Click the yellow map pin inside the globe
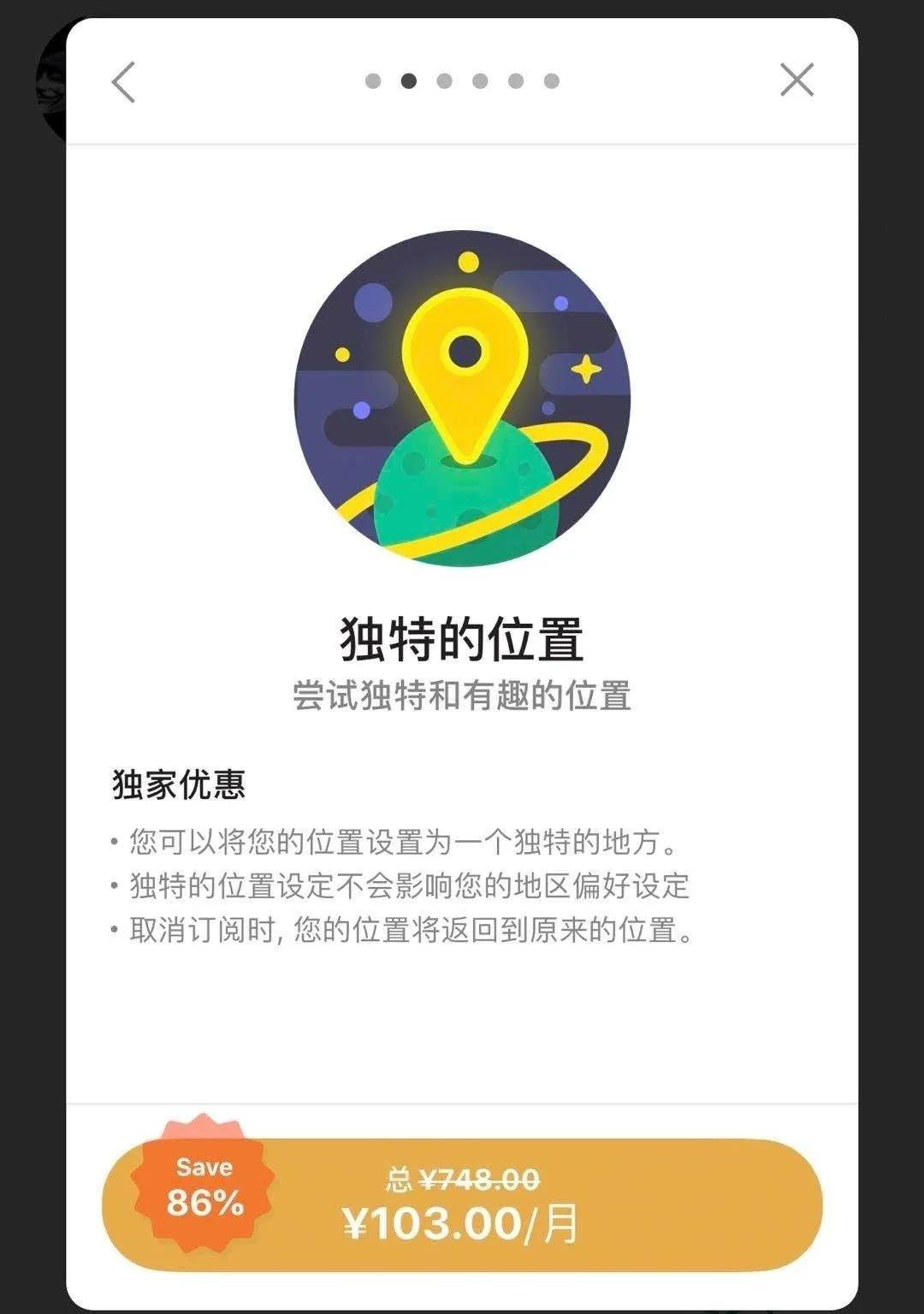924x1314 pixels. point(465,368)
